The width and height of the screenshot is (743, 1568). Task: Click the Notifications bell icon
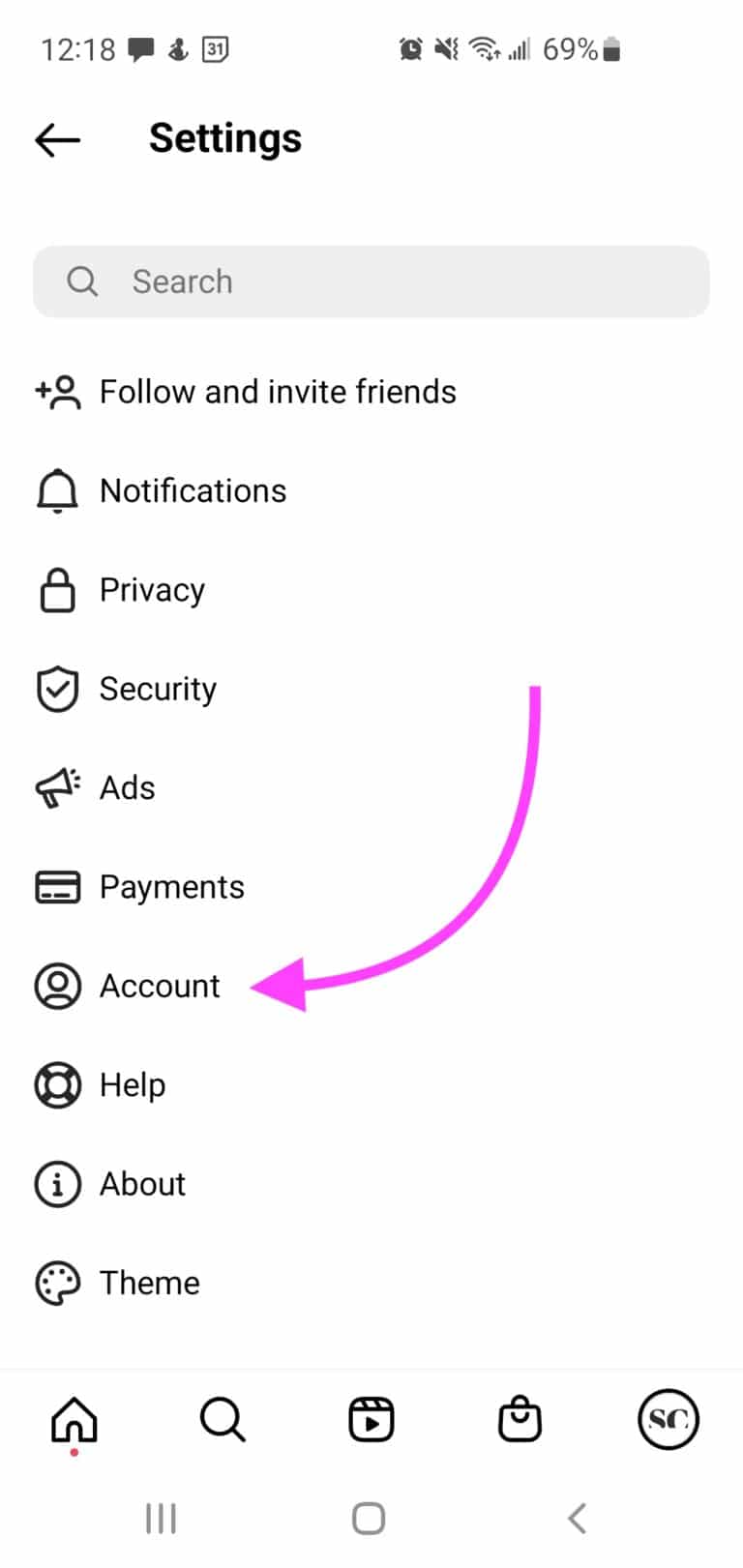pos(58,490)
